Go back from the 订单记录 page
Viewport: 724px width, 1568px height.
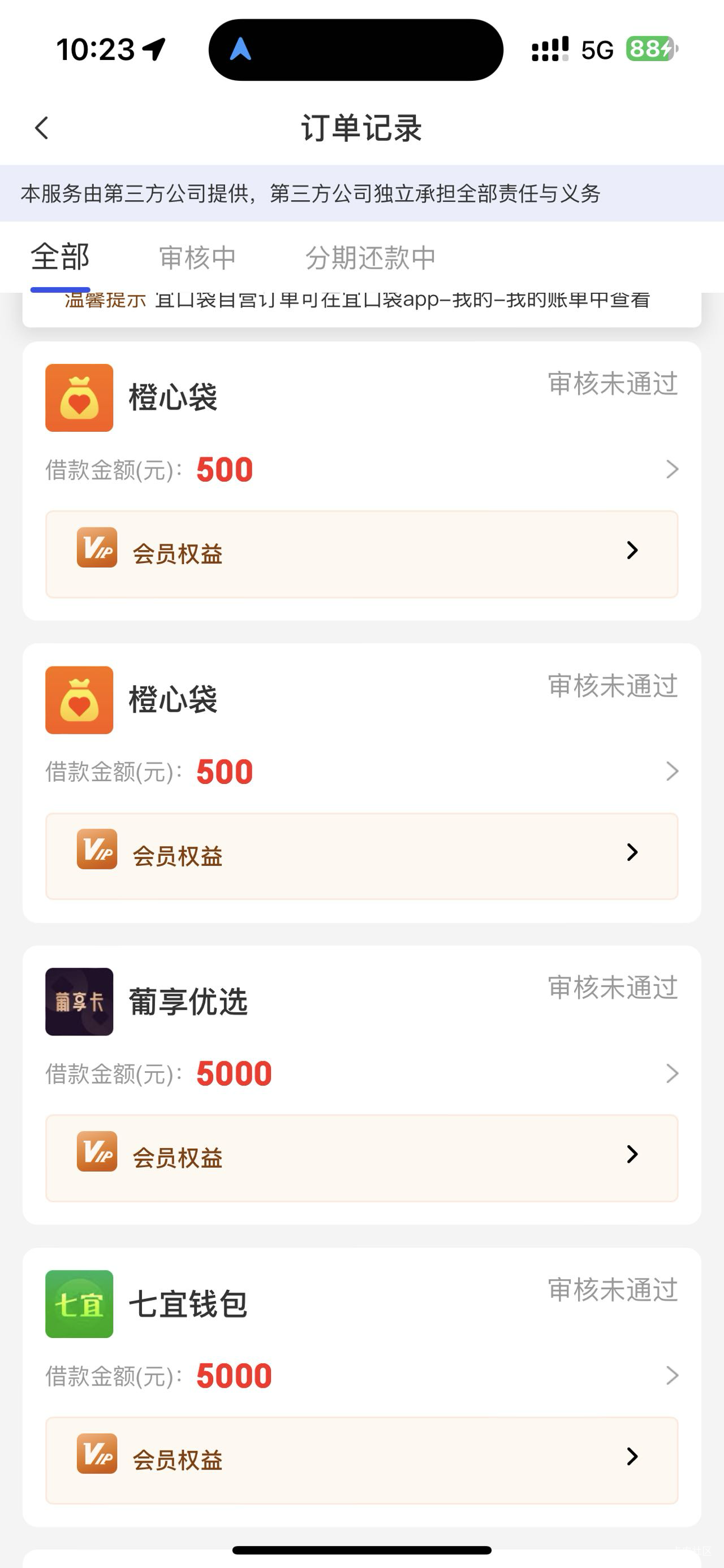(41, 128)
